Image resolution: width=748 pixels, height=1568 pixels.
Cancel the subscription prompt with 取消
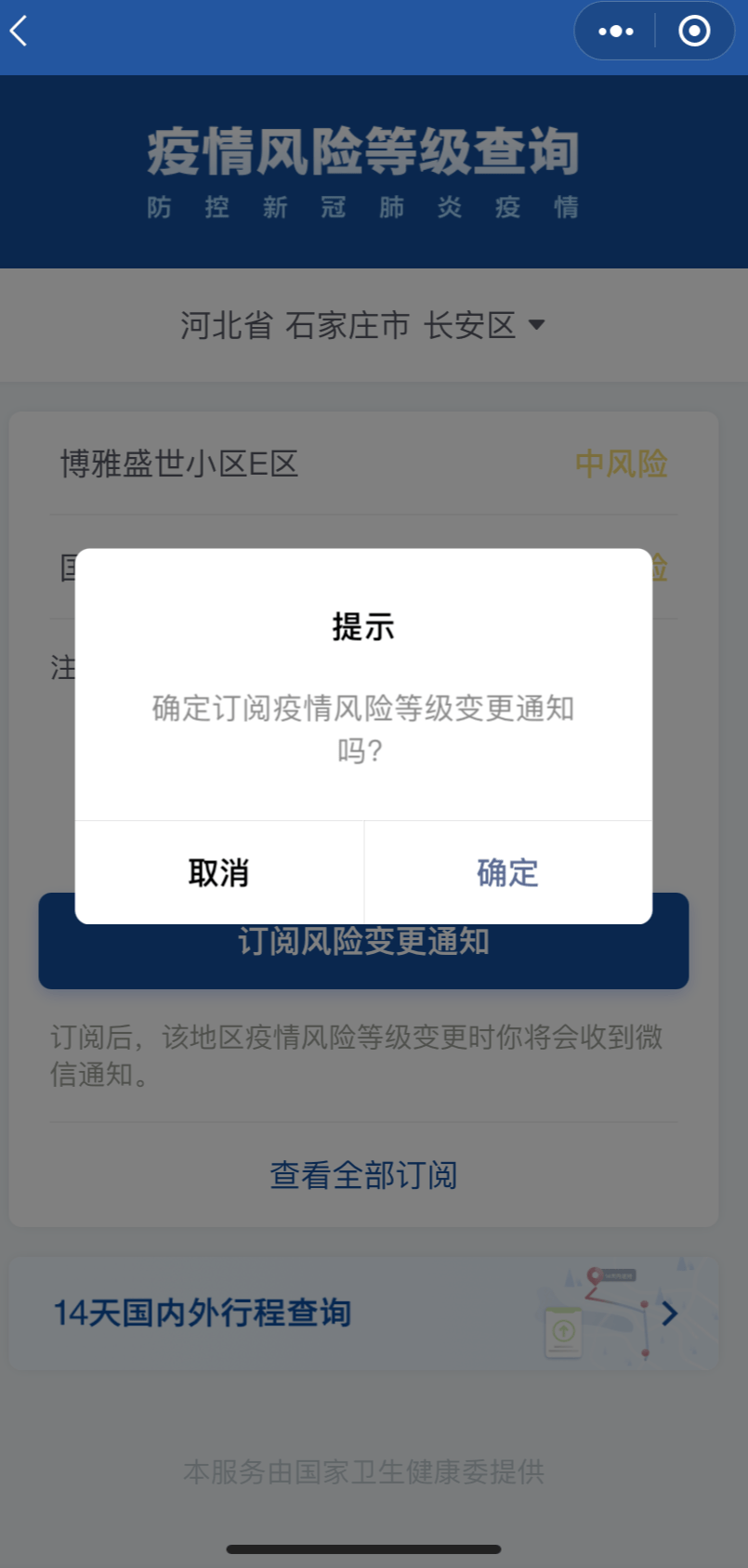pyautogui.click(x=218, y=872)
